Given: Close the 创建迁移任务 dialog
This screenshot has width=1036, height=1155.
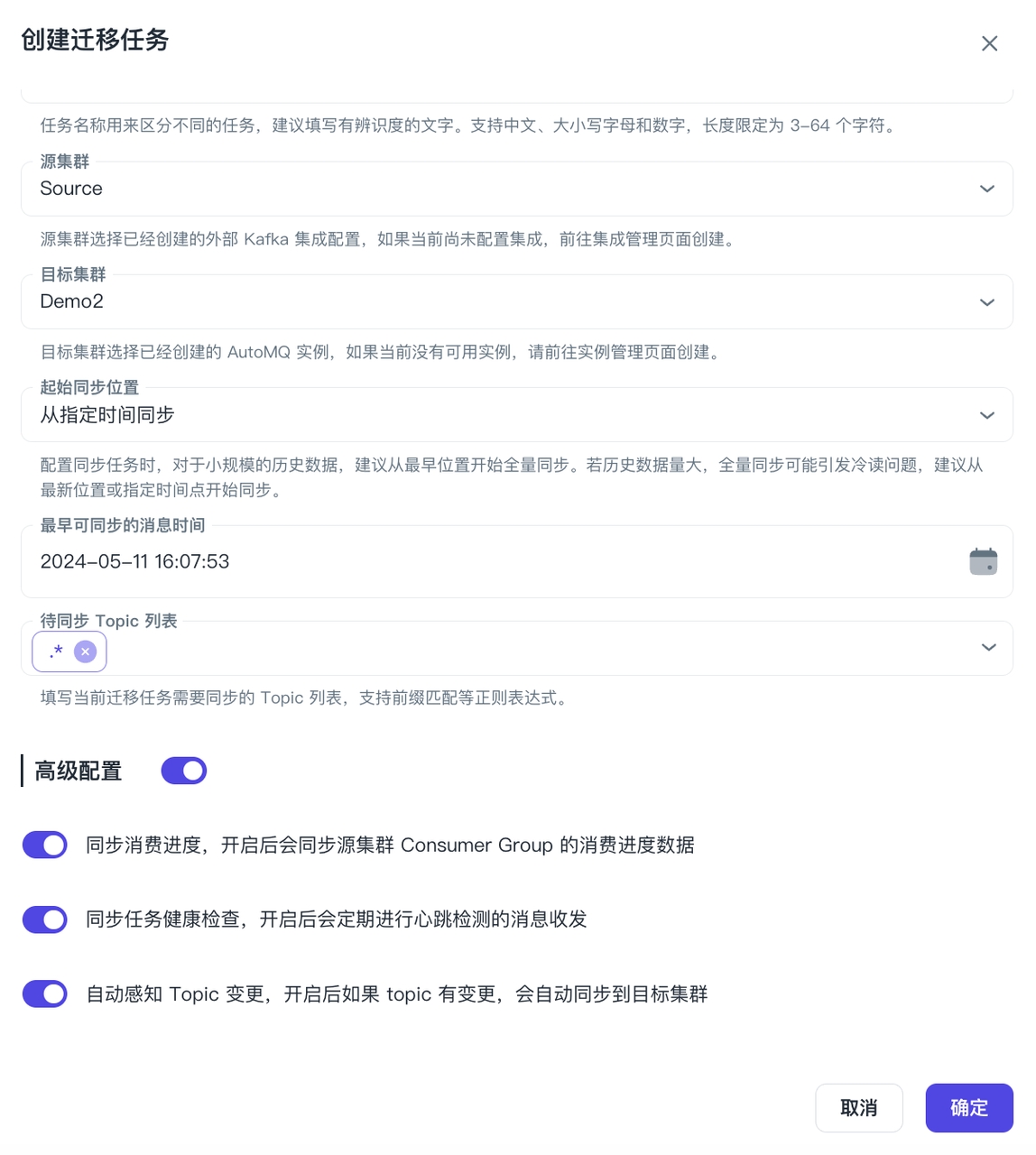Looking at the screenshot, I should 989,43.
